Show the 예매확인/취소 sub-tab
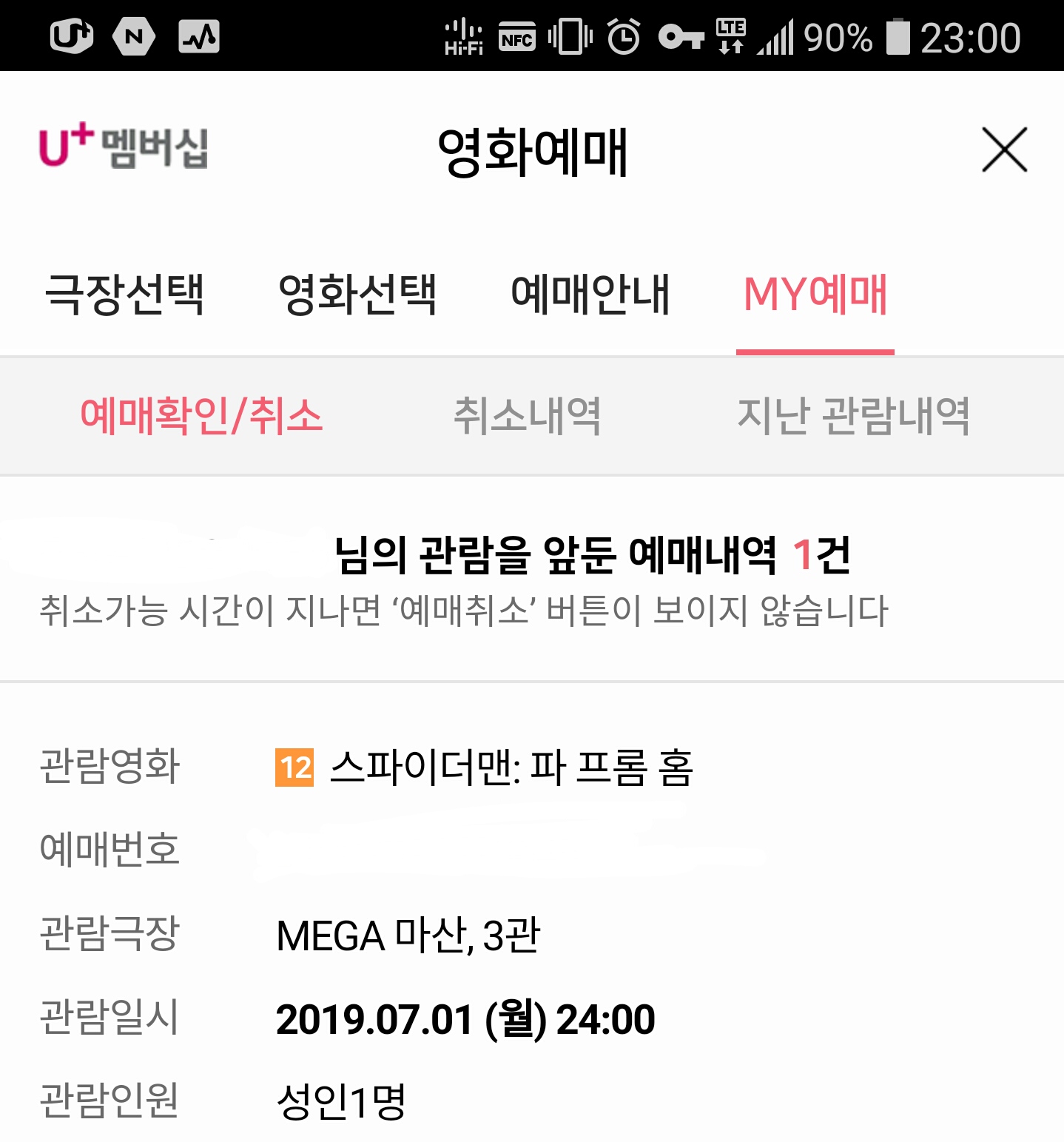This screenshot has width=1064, height=1142. (x=201, y=416)
